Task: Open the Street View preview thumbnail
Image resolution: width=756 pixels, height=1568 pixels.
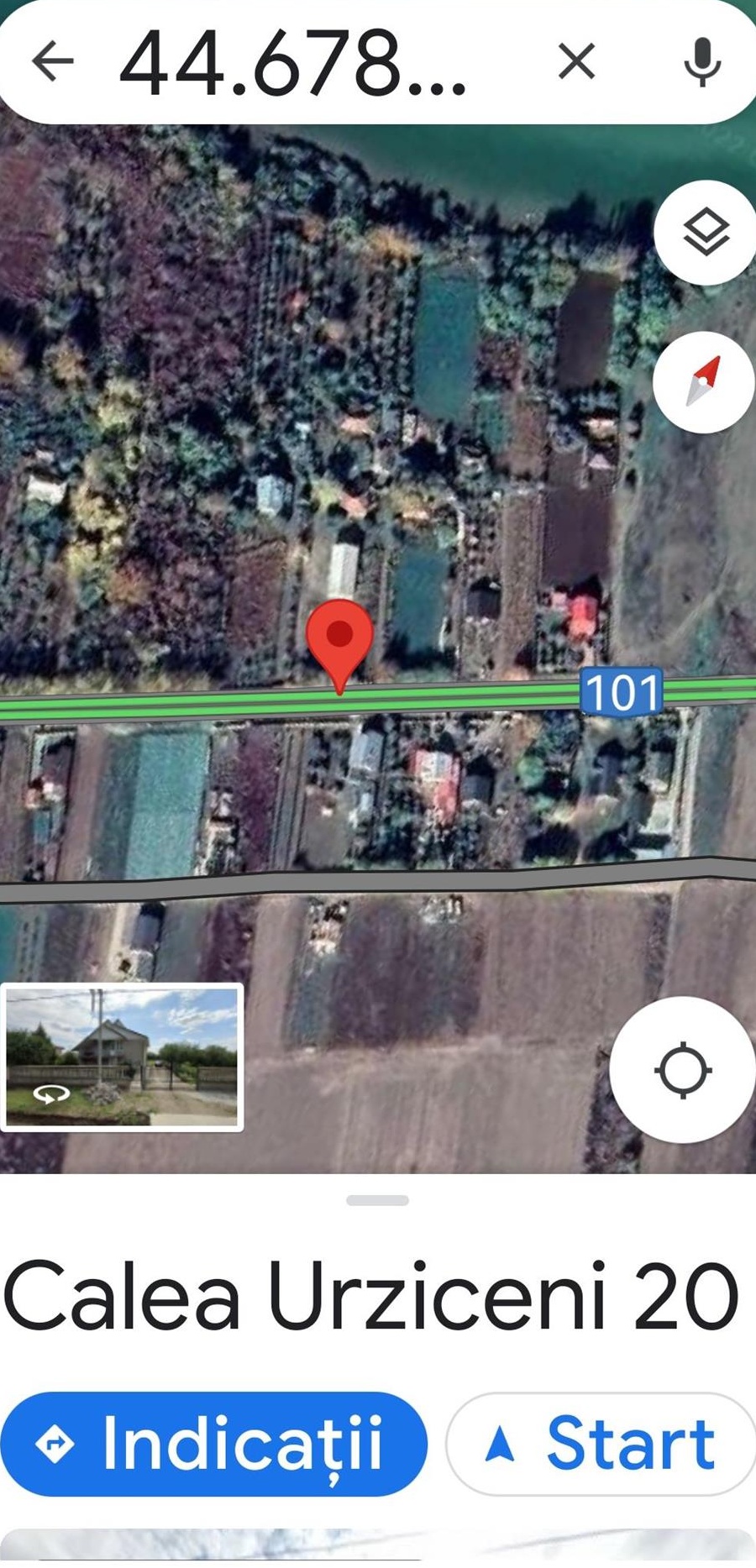Action: 123,1057
